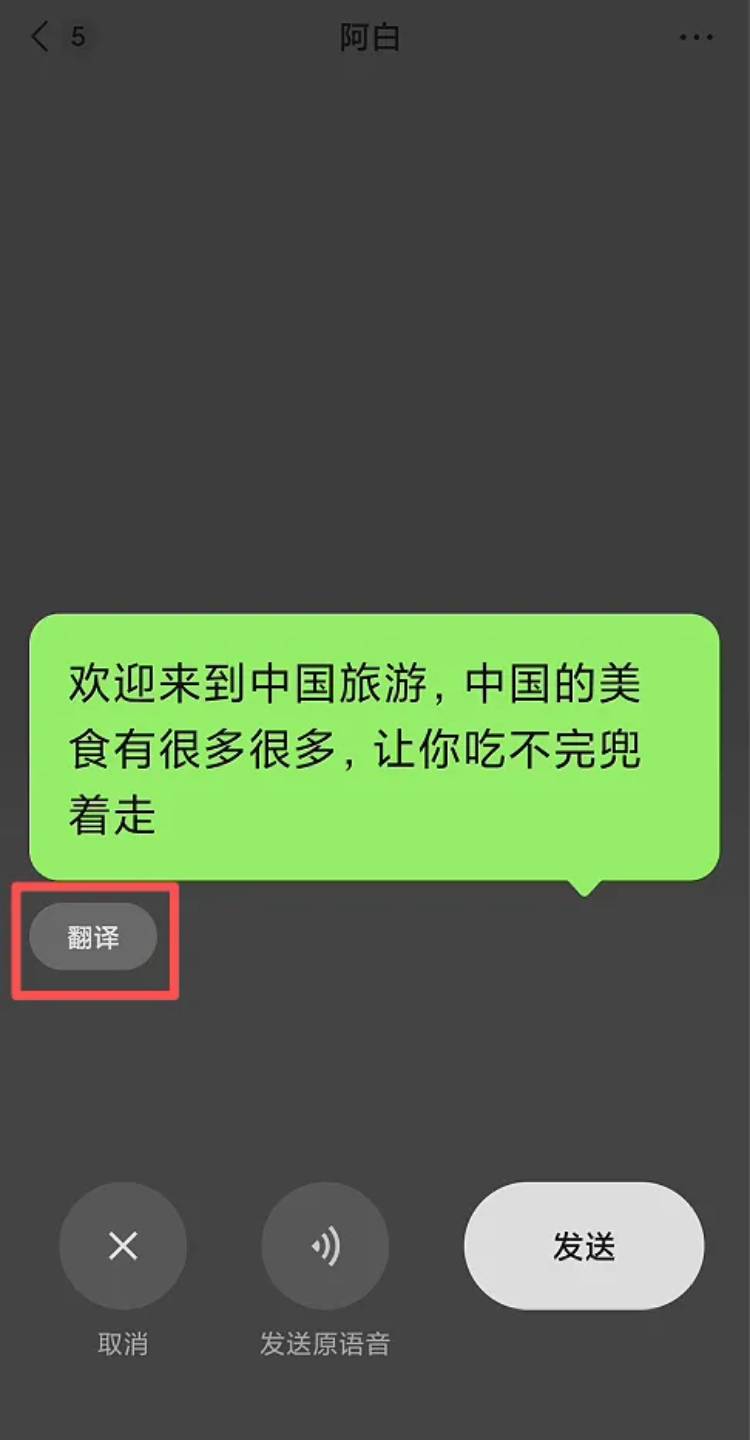Send the converted text with 发送
The height and width of the screenshot is (1440, 750).
[x=584, y=1246]
